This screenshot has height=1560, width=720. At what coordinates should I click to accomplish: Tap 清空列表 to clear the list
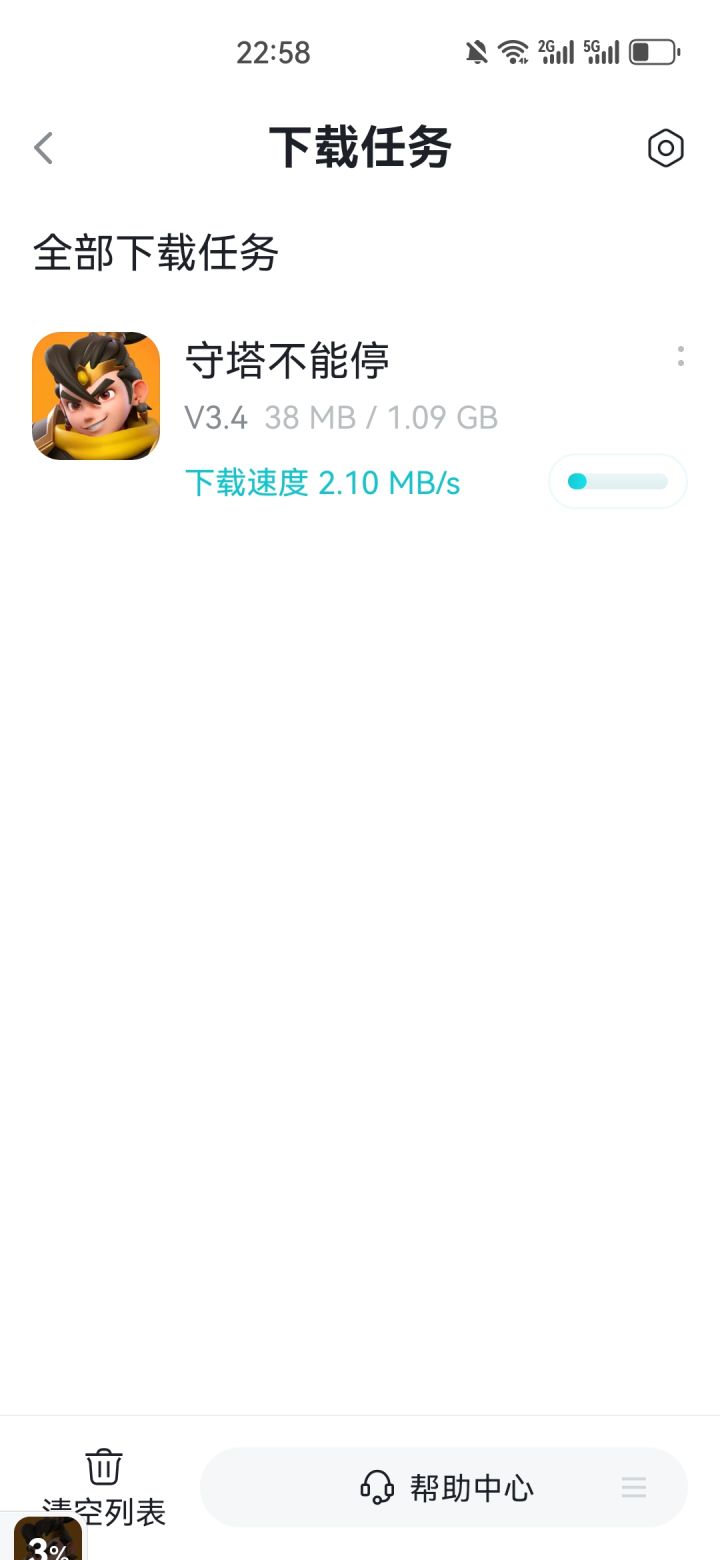[x=103, y=1510]
